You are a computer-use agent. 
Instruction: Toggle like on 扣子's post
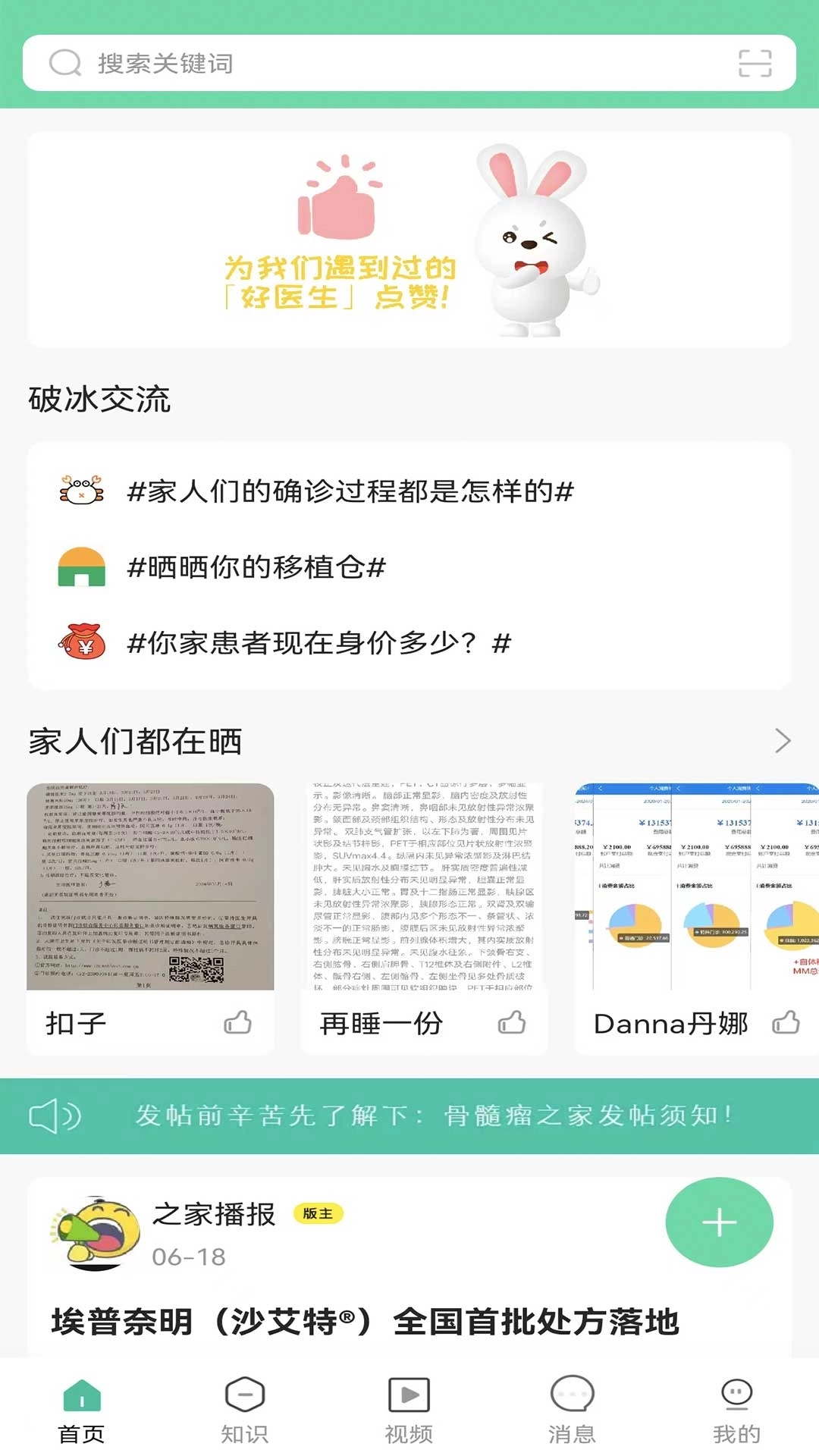click(237, 1022)
